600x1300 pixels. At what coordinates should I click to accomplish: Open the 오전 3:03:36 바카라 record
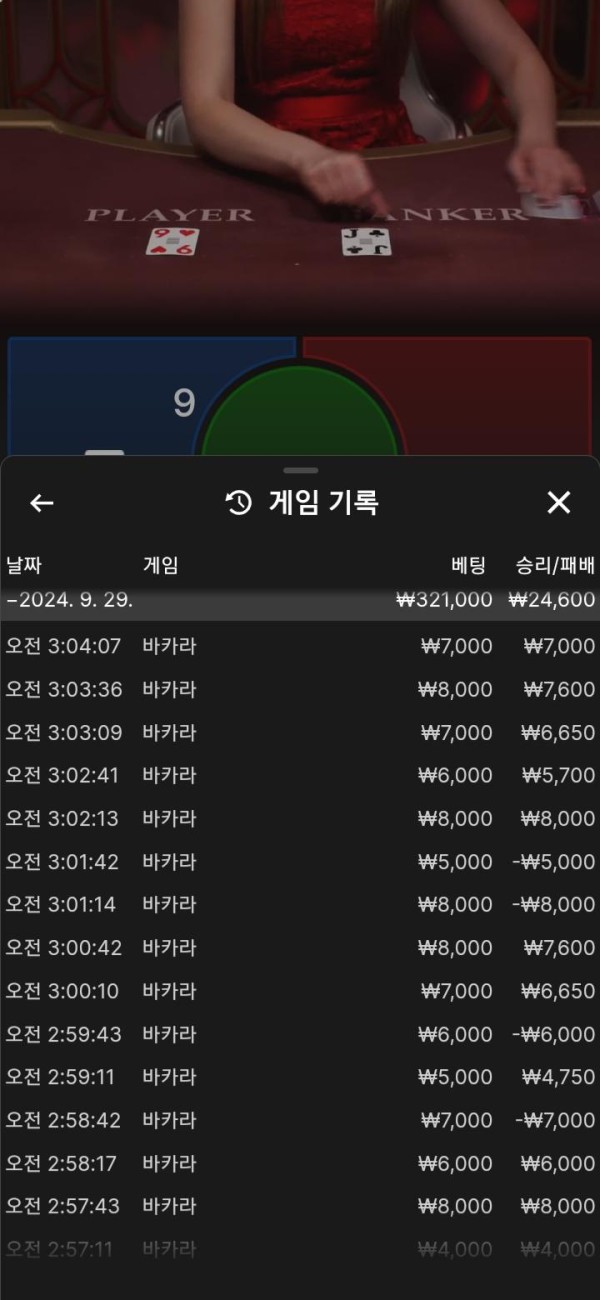point(300,689)
